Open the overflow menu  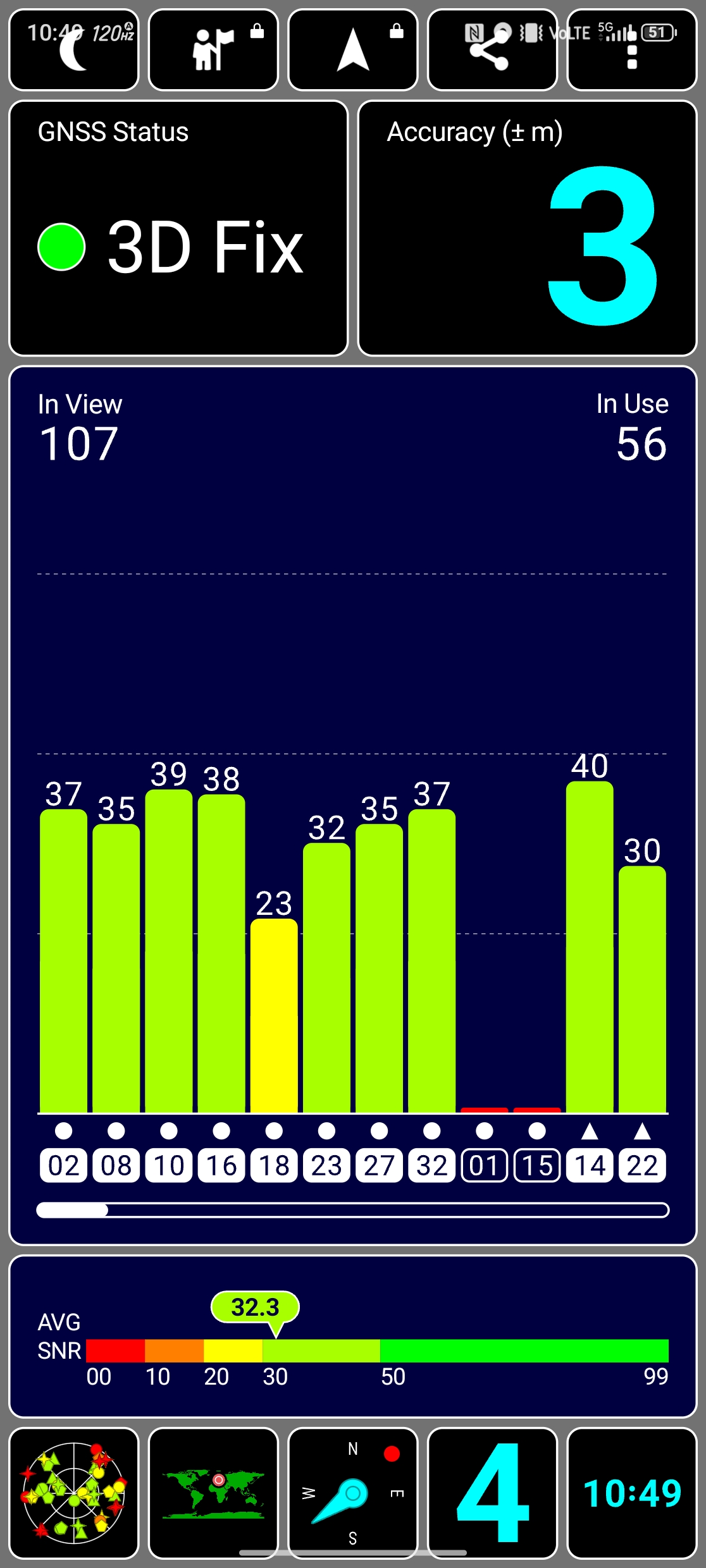point(632,50)
